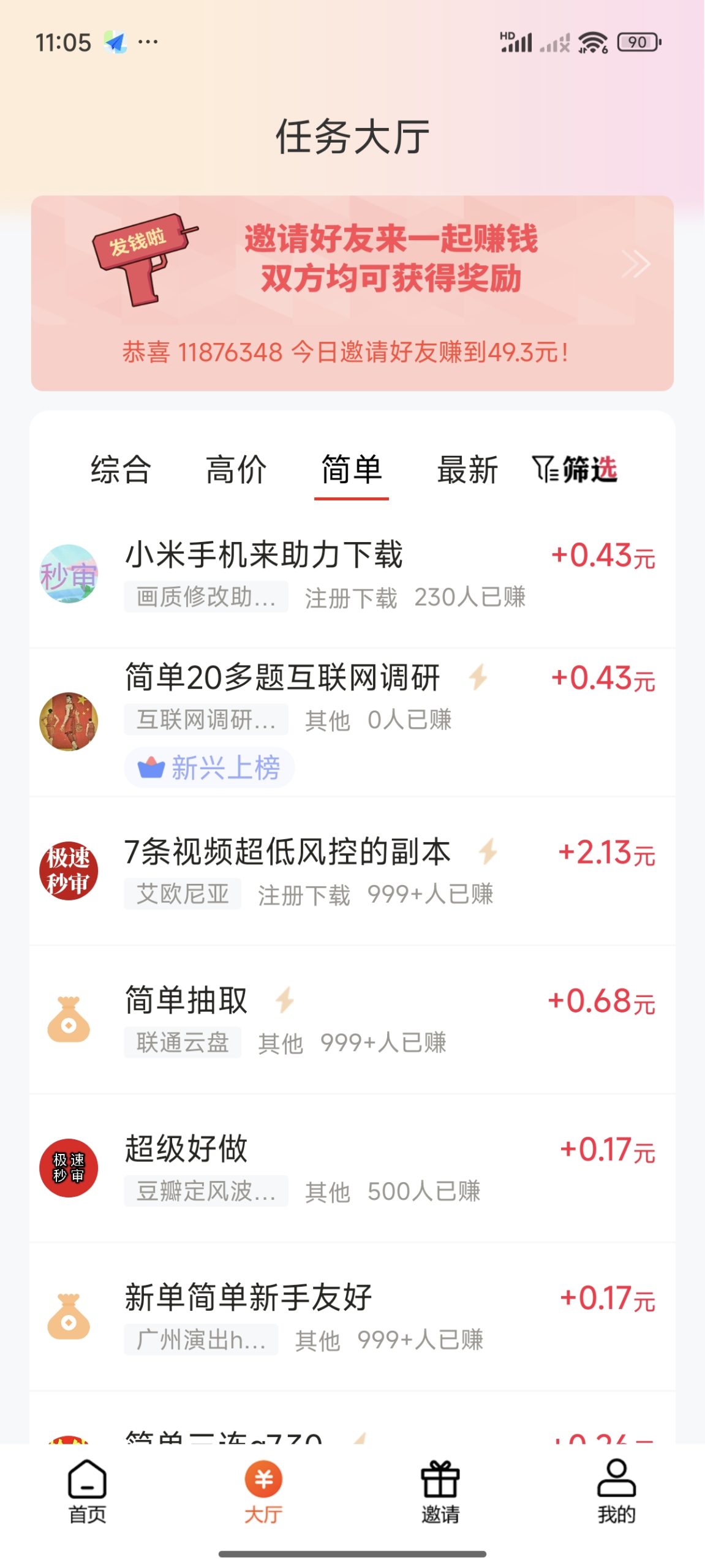Screen dimensions: 705x1568
Task: Select the 简单抽取 task row
Action: point(352,1020)
